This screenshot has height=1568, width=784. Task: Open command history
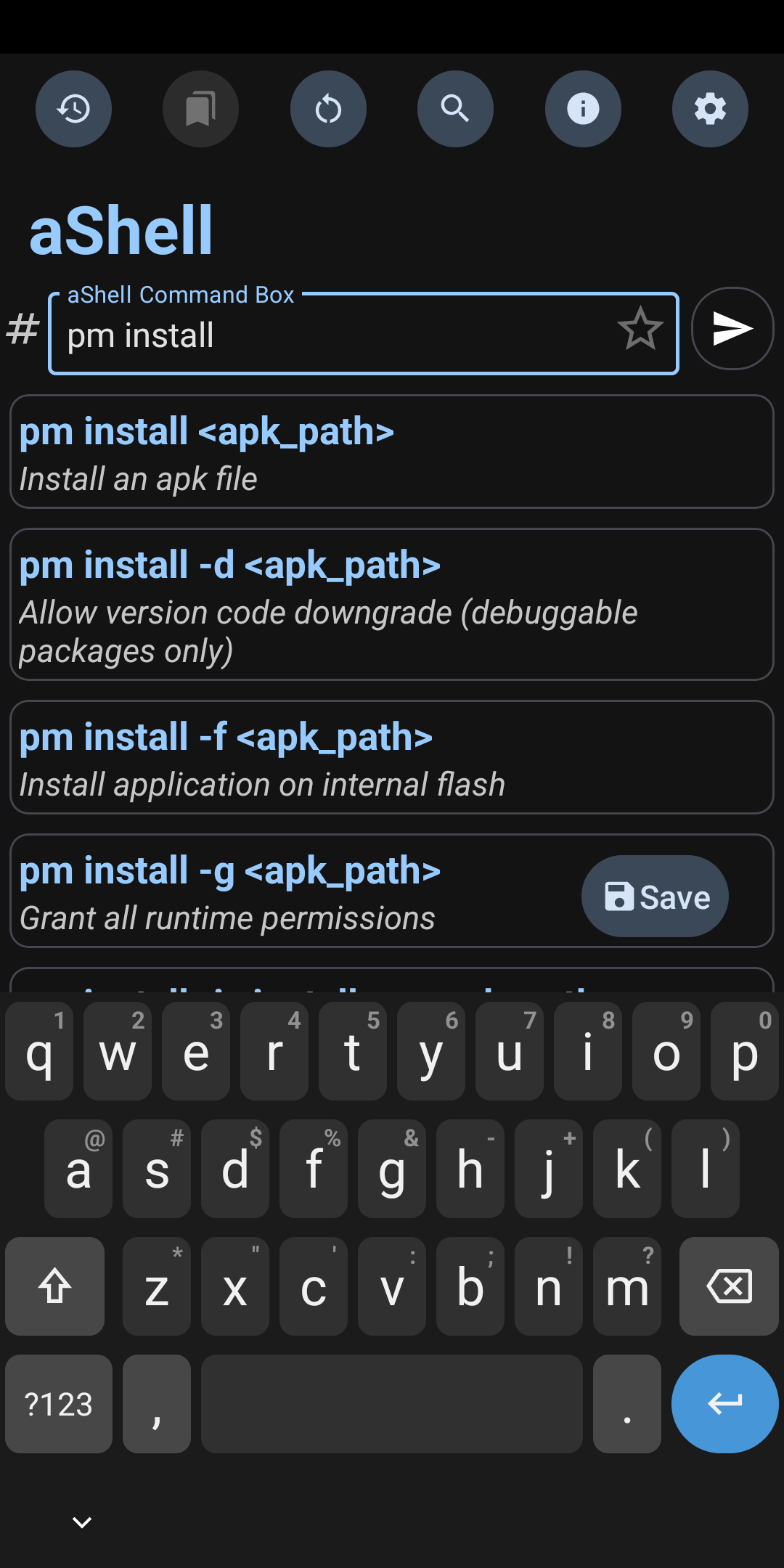pos(73,109)
